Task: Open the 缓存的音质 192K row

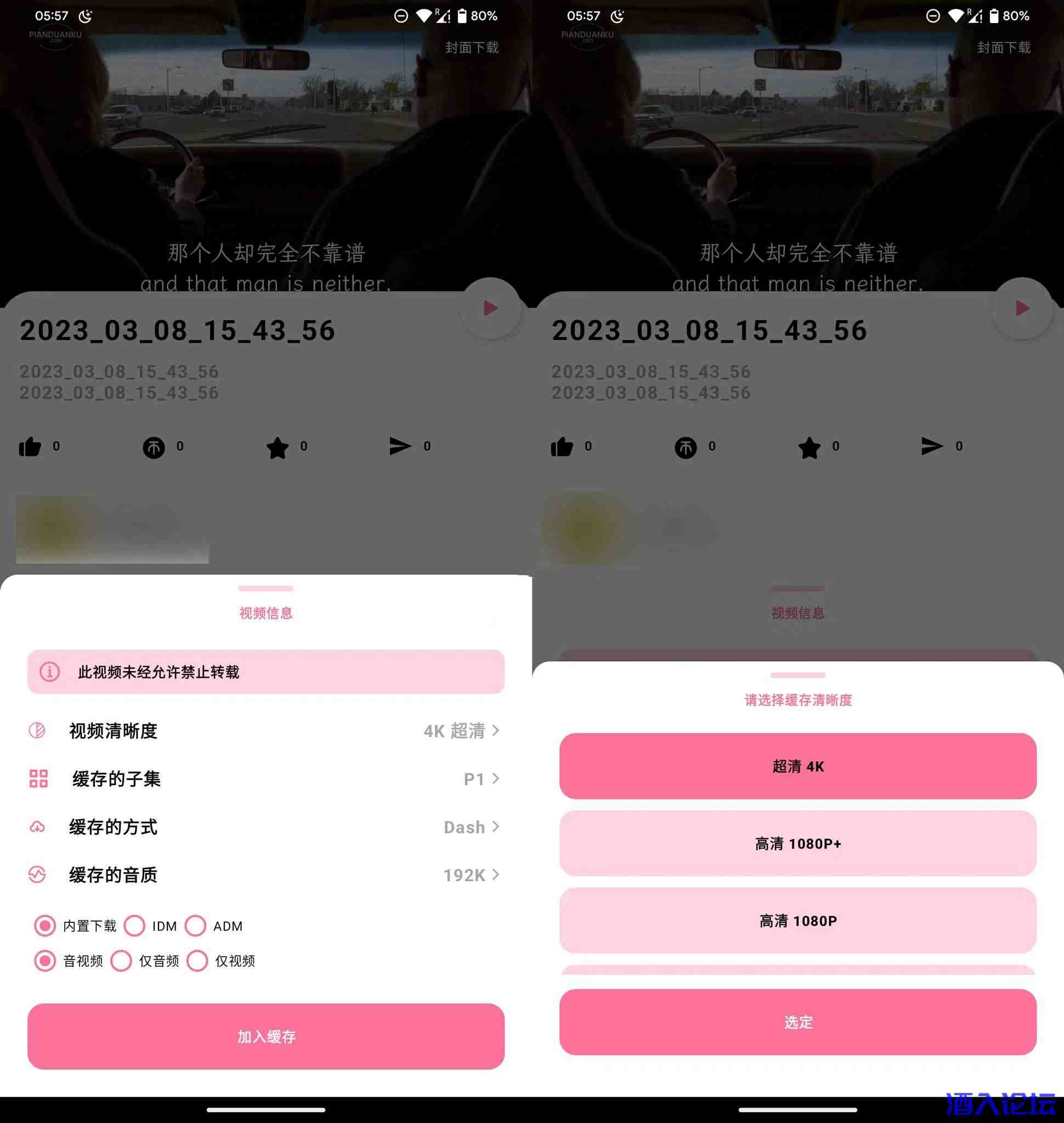Action: tap(265, 875)
